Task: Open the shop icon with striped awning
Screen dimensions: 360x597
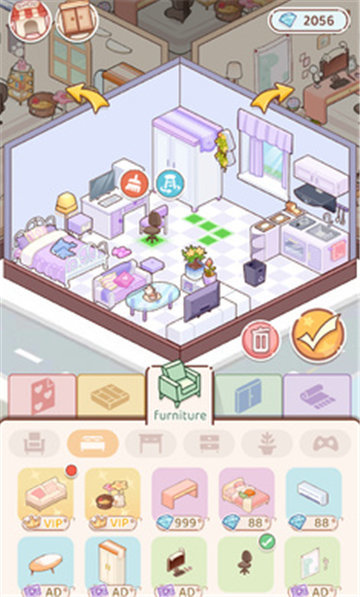Action: (30, 20)
